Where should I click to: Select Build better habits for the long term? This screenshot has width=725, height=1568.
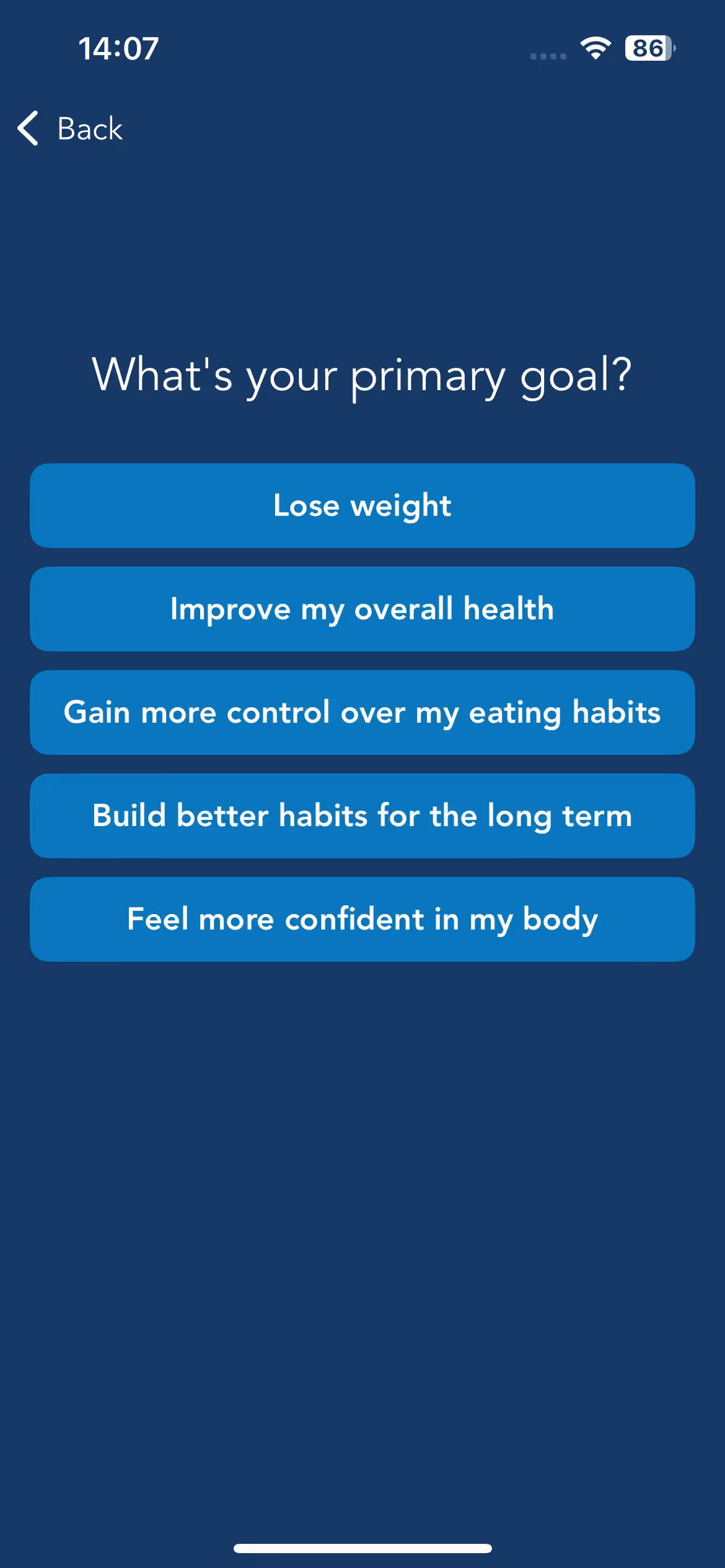pos(362,816)
